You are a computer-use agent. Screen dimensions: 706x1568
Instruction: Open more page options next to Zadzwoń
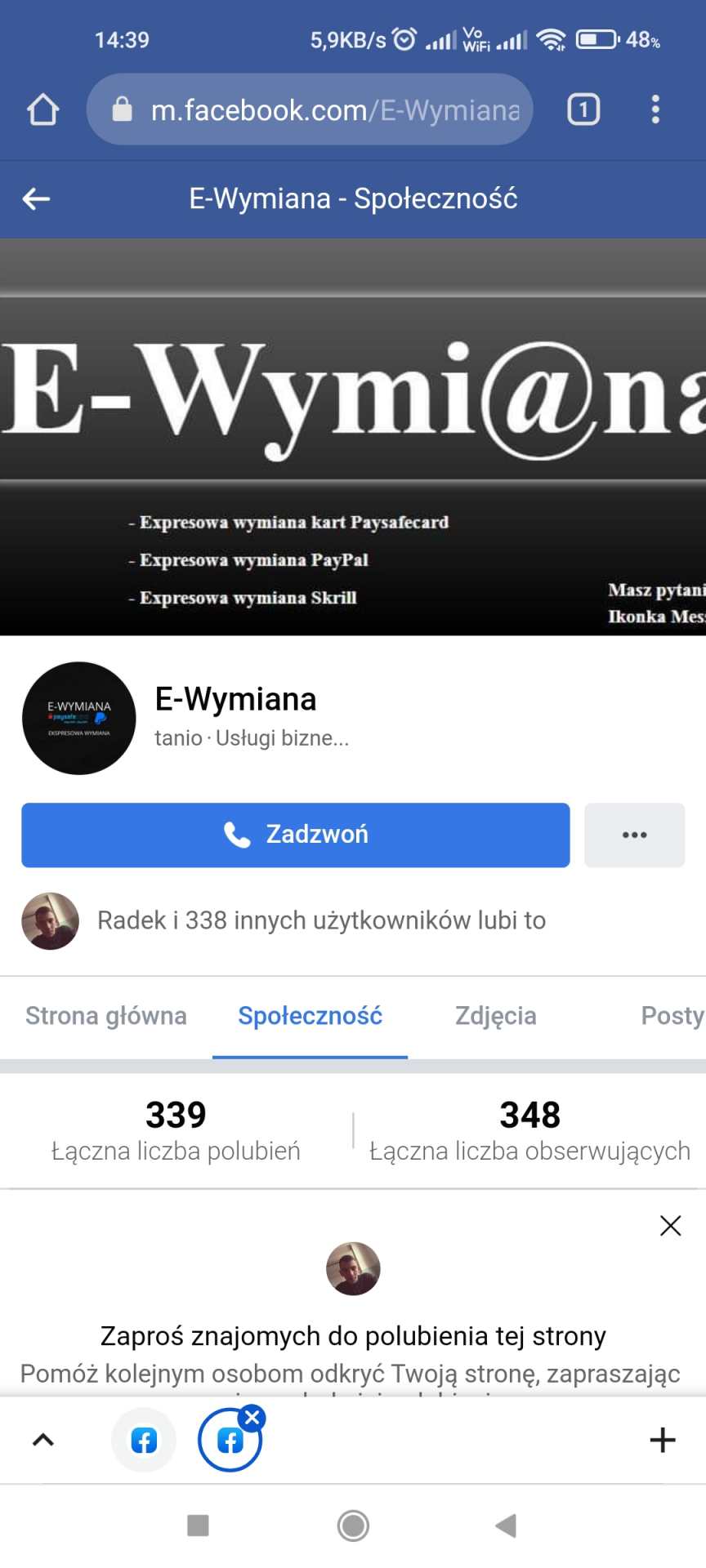[634, 835]
